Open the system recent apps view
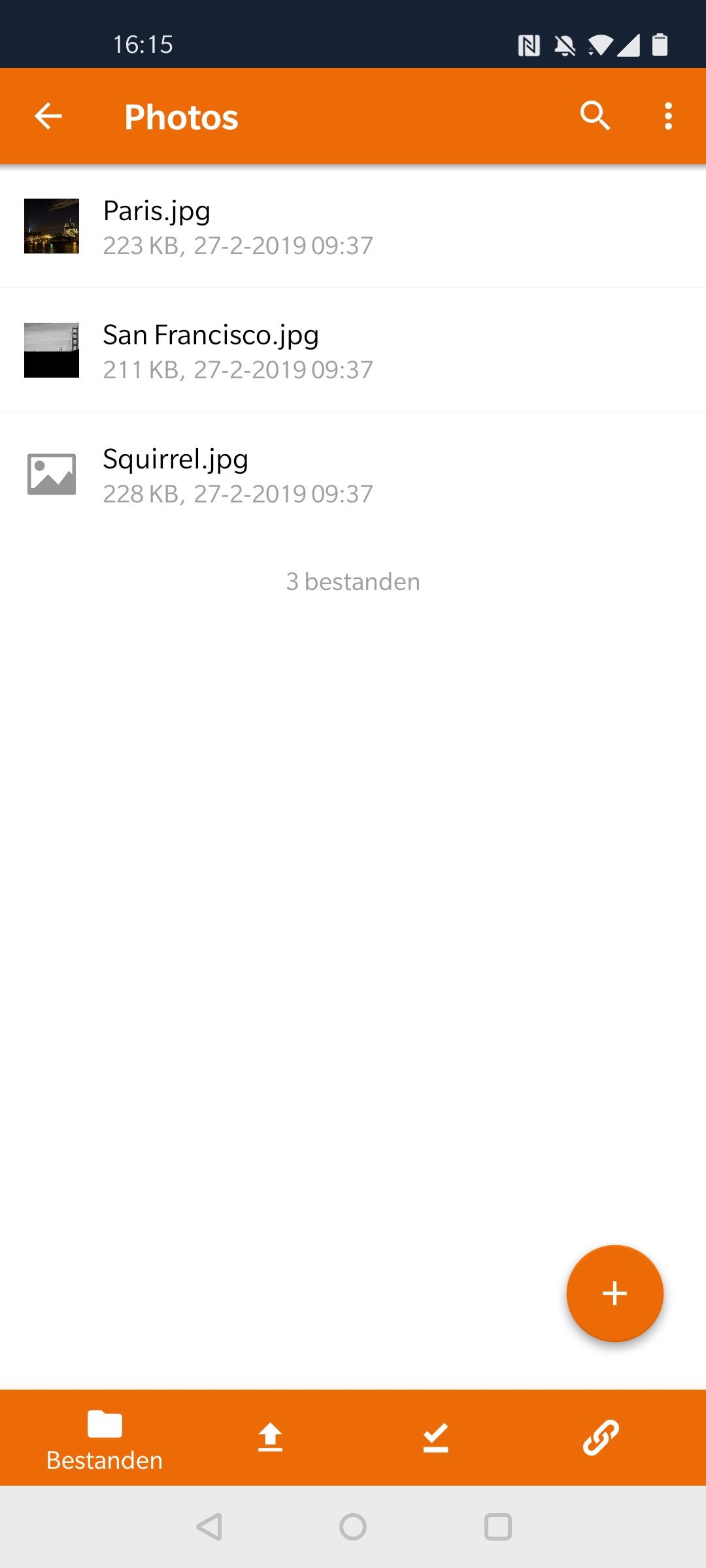Screen dimensions: 706x1568 pyautogui.click(x=497, y=1527)
